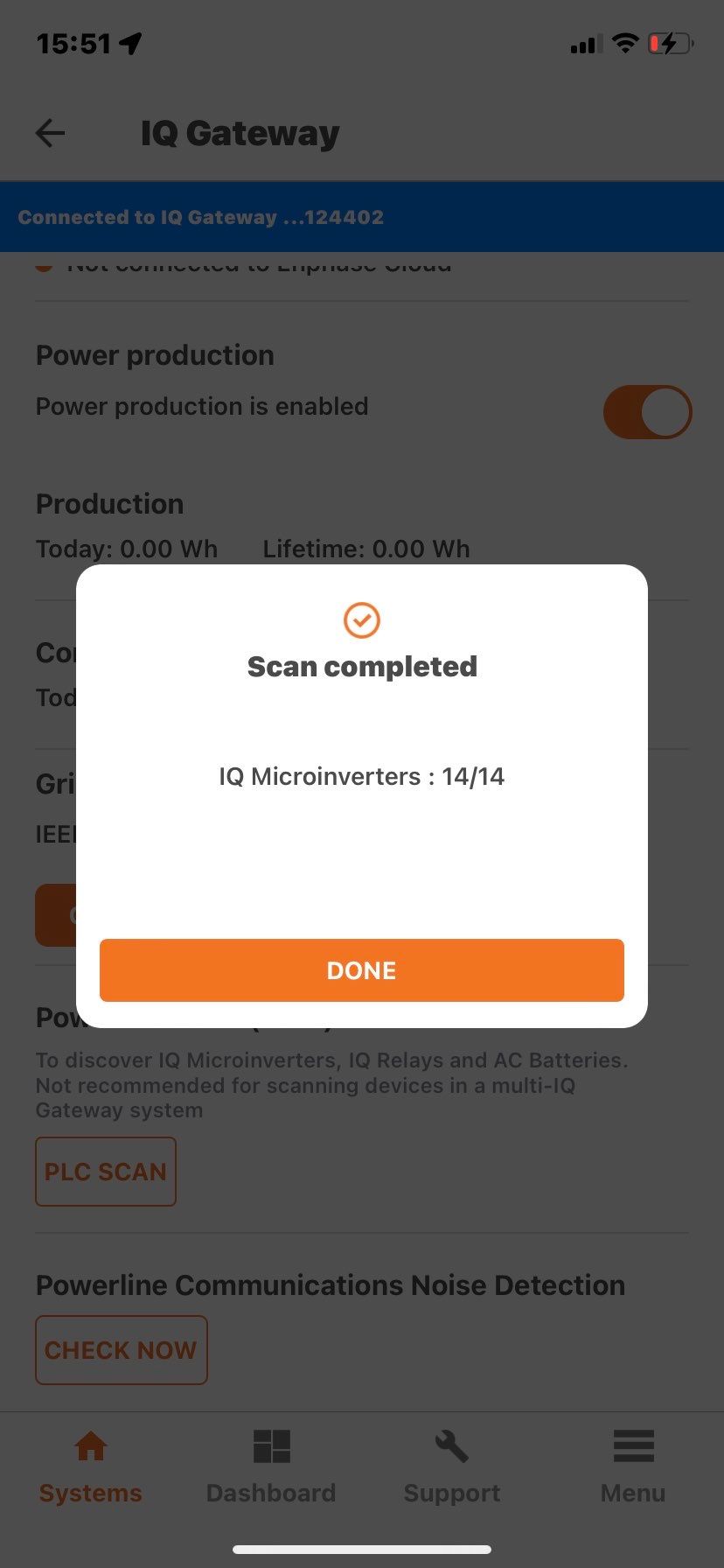Start a PLC SCAN
Viewport: 724px width, 1568px height.
click(x=106, y=1172)
